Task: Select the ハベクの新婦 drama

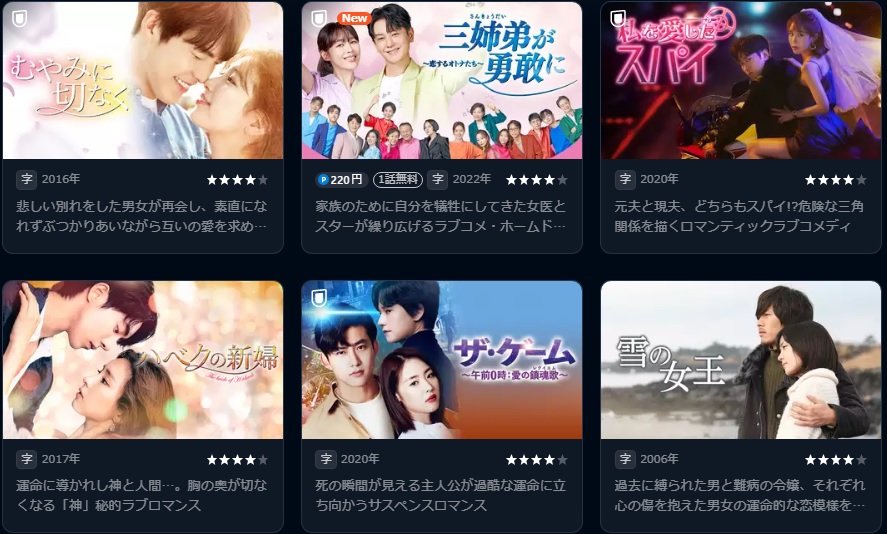Action: pyautogui.click(x=142, y=360)
